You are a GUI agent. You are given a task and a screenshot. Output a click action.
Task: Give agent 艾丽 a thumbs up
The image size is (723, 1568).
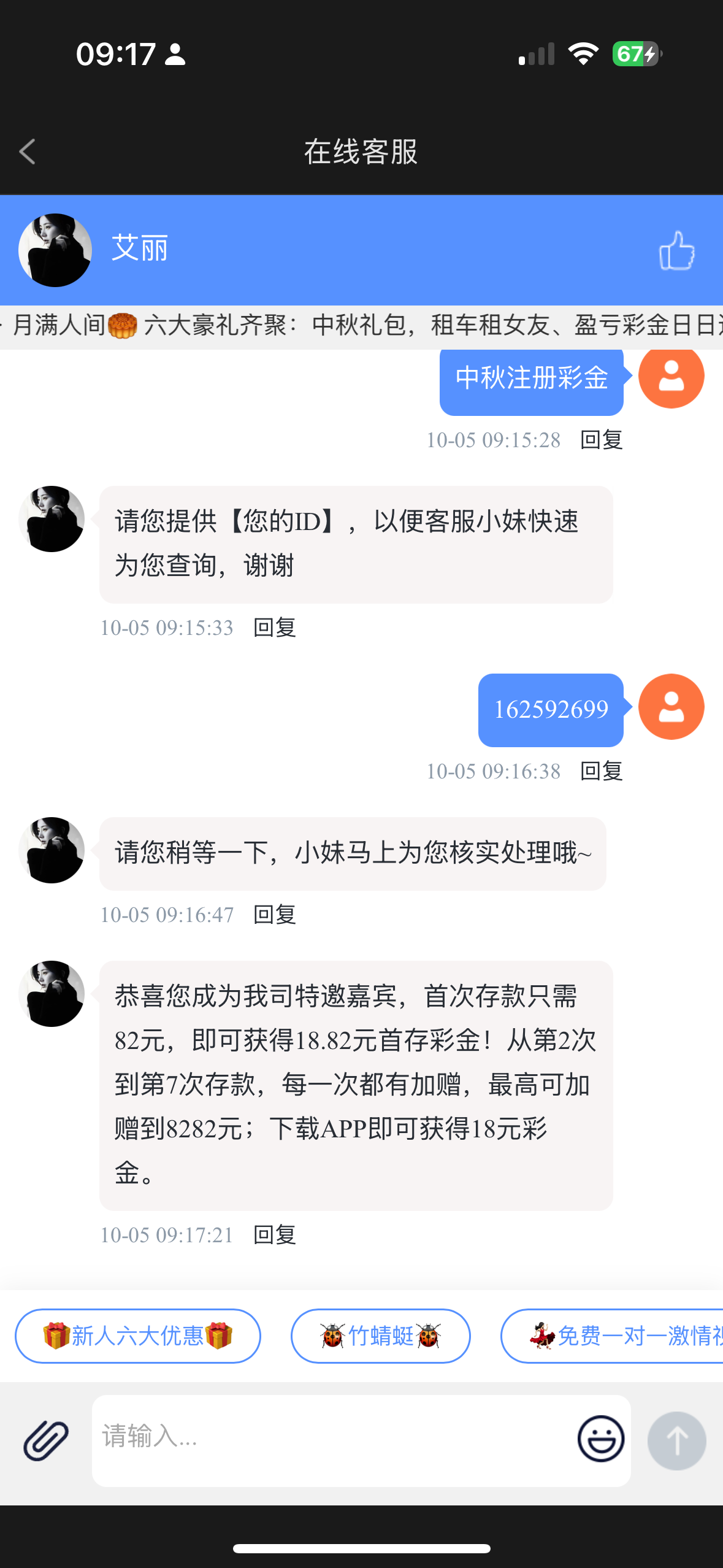tap(676, 250)
